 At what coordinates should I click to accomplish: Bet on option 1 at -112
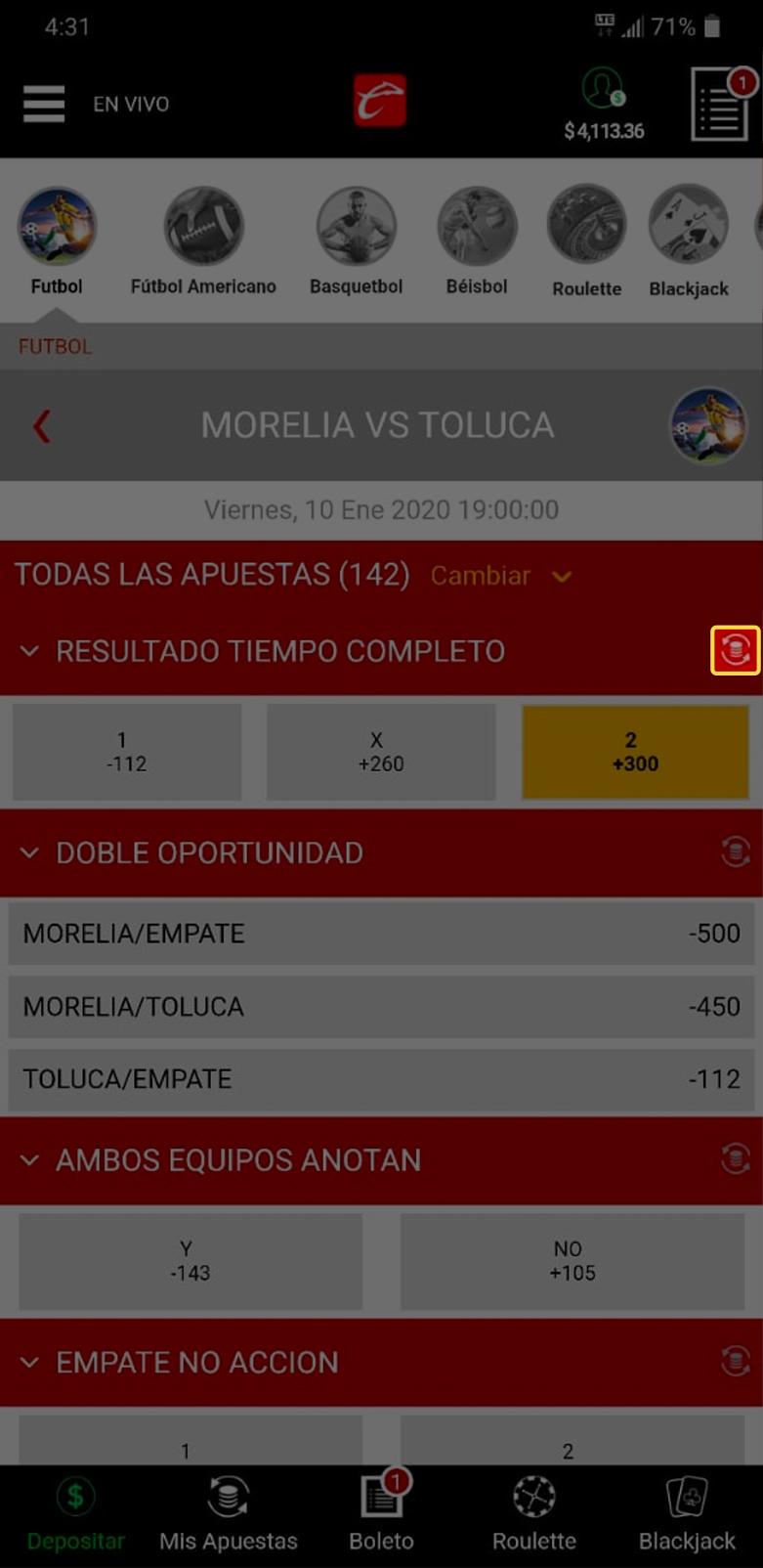pos(127,752)
